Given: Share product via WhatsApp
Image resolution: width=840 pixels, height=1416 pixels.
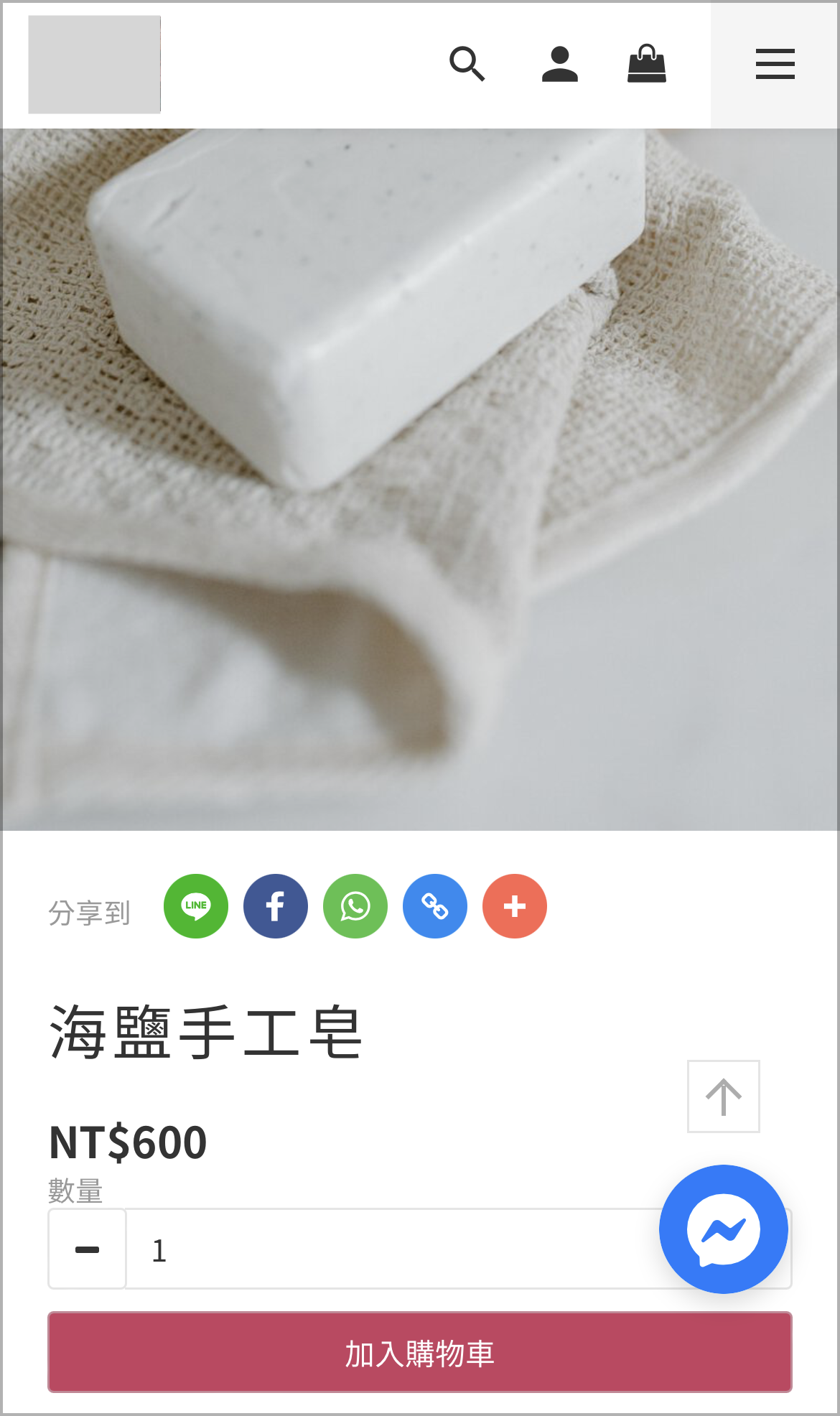Looking at the screenshot, I should (x=355, y=906).
